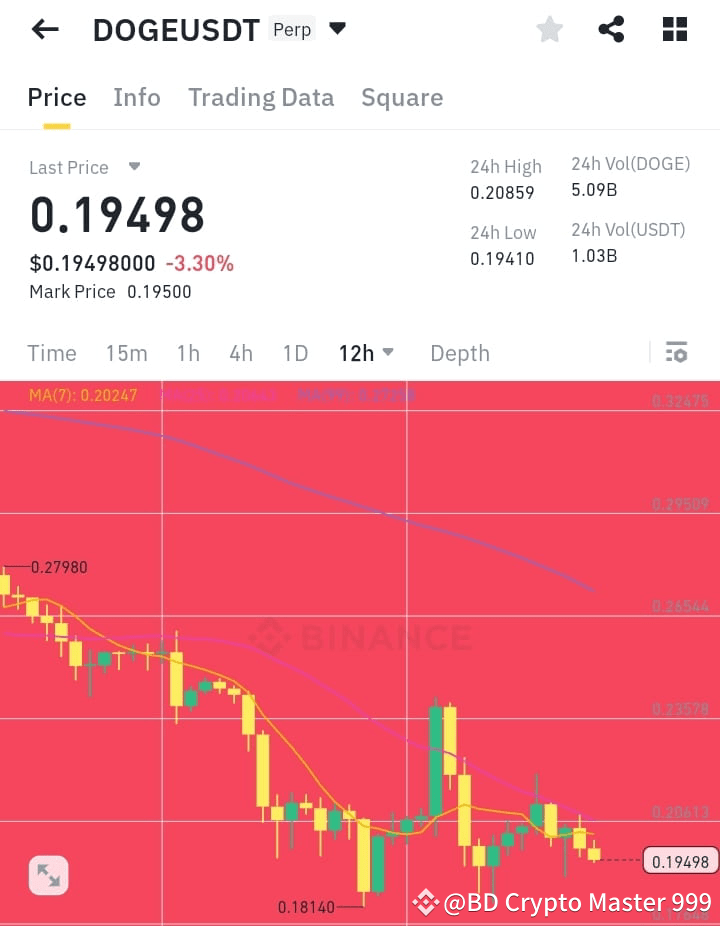Image resolution: width=720 pixels, height=926 pixels.
Task: Switch chart to 15m interval
Action: [x=126, y=352]
